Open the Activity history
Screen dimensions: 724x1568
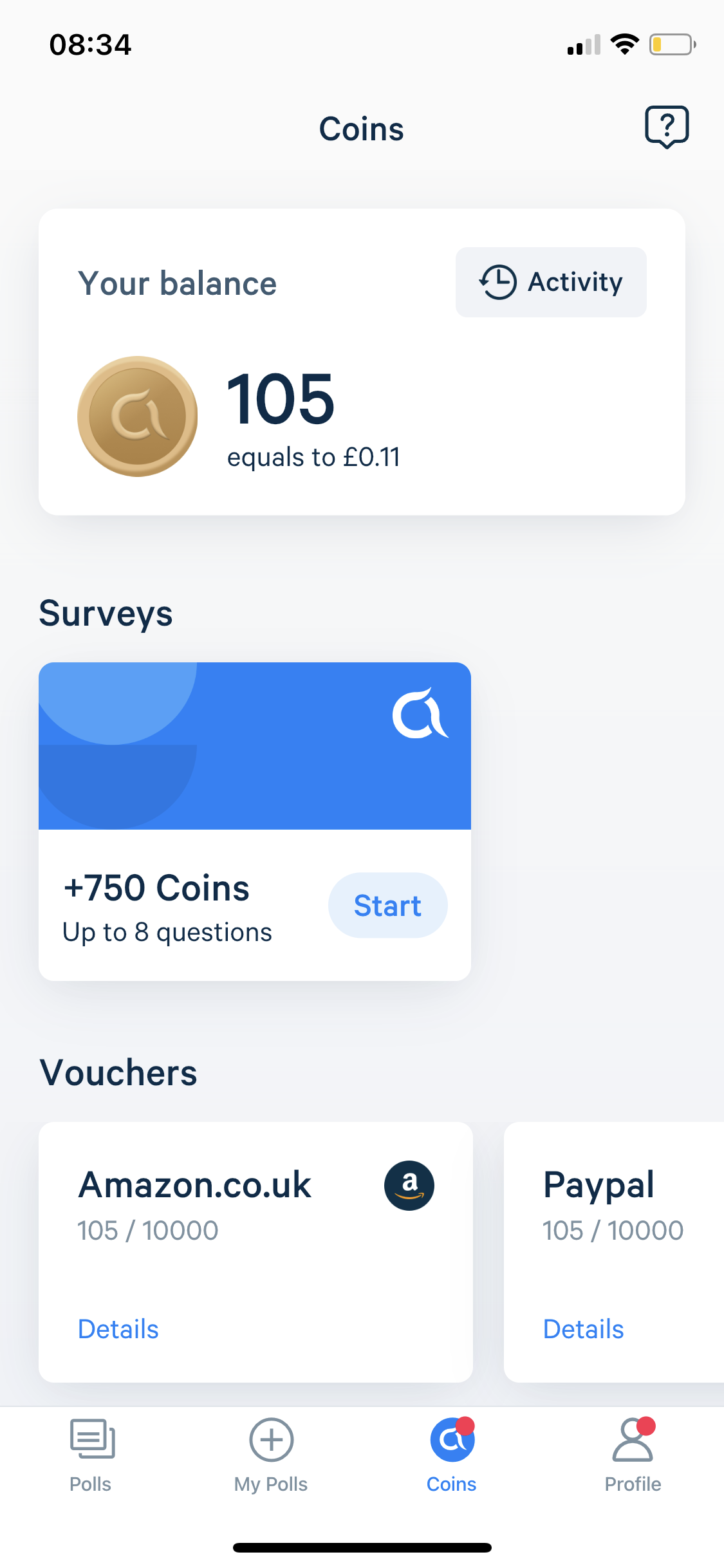[x=550, y=282]
